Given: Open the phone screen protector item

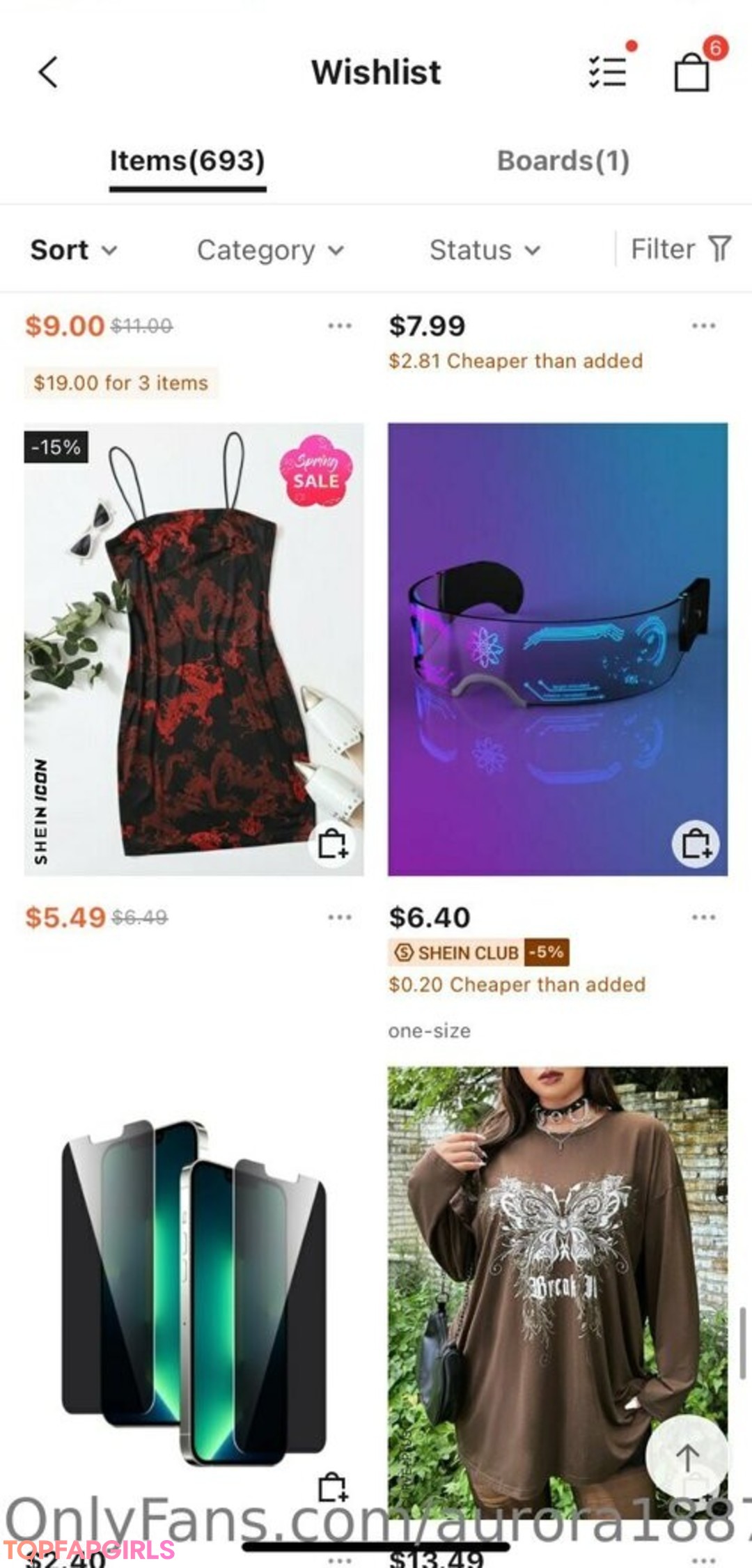Looking at the screenshot, I should 194,1289.
